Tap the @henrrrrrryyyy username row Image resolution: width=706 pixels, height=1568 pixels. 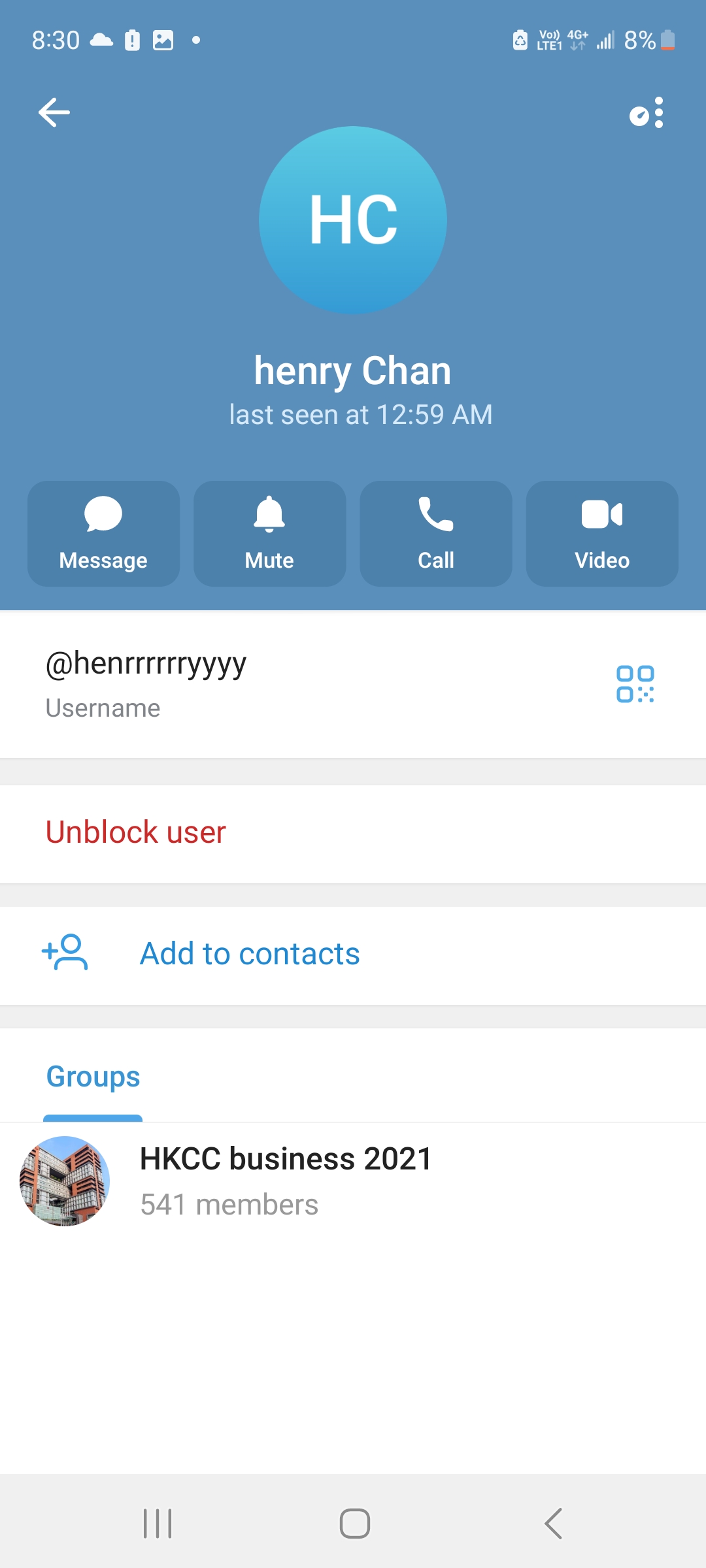click(x=261, y=683)
